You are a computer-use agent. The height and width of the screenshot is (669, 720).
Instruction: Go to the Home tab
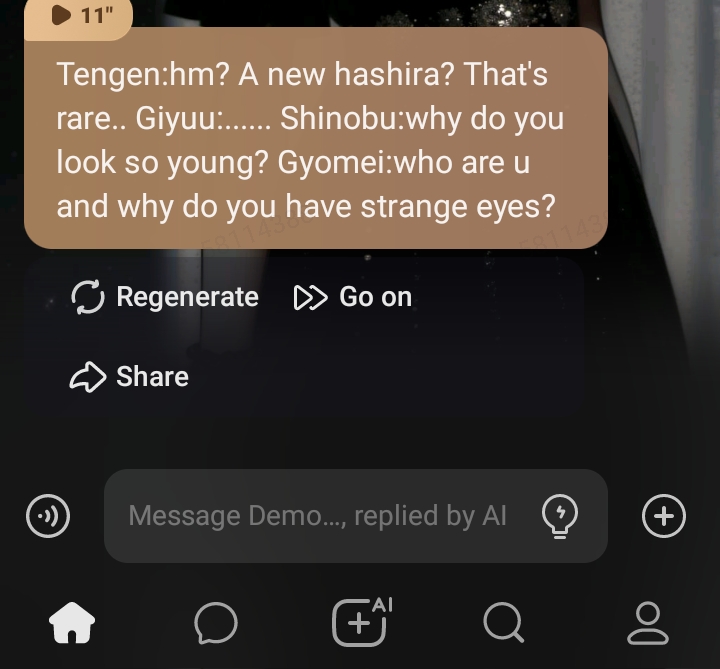click(x=72, y=624)
